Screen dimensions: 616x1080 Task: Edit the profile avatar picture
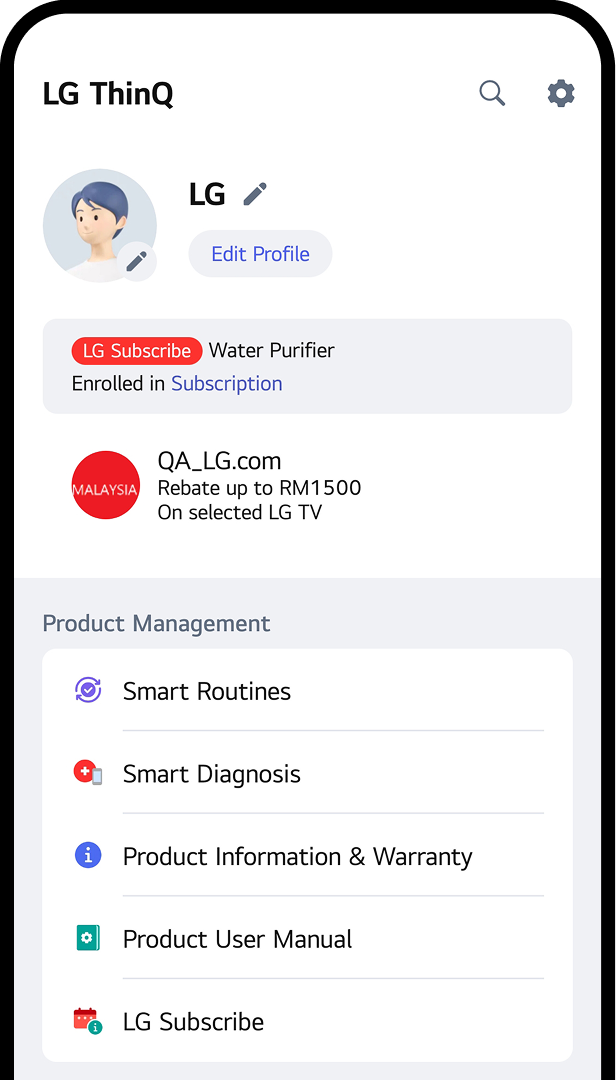click(x=137, y=262)
